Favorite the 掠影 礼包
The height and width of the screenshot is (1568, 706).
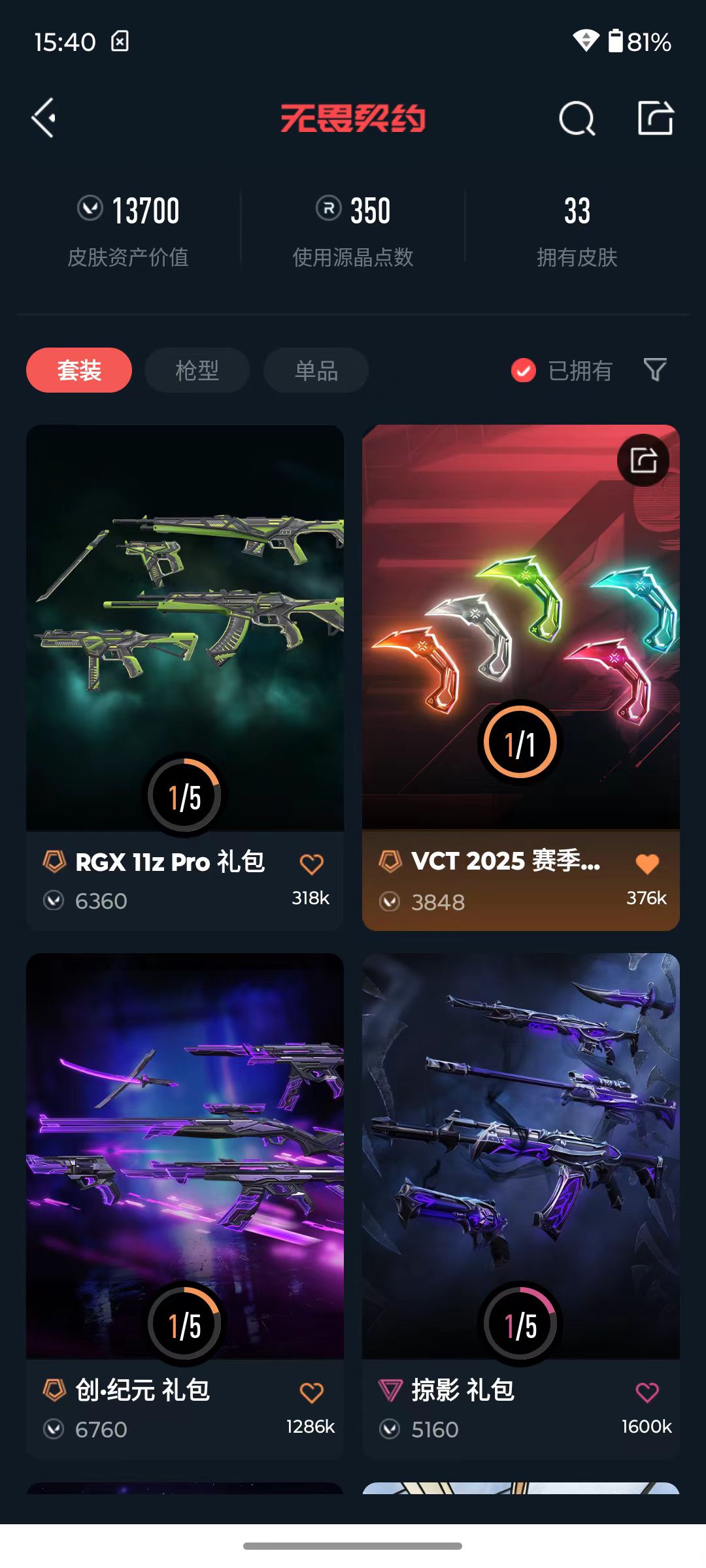point(647,1392)
